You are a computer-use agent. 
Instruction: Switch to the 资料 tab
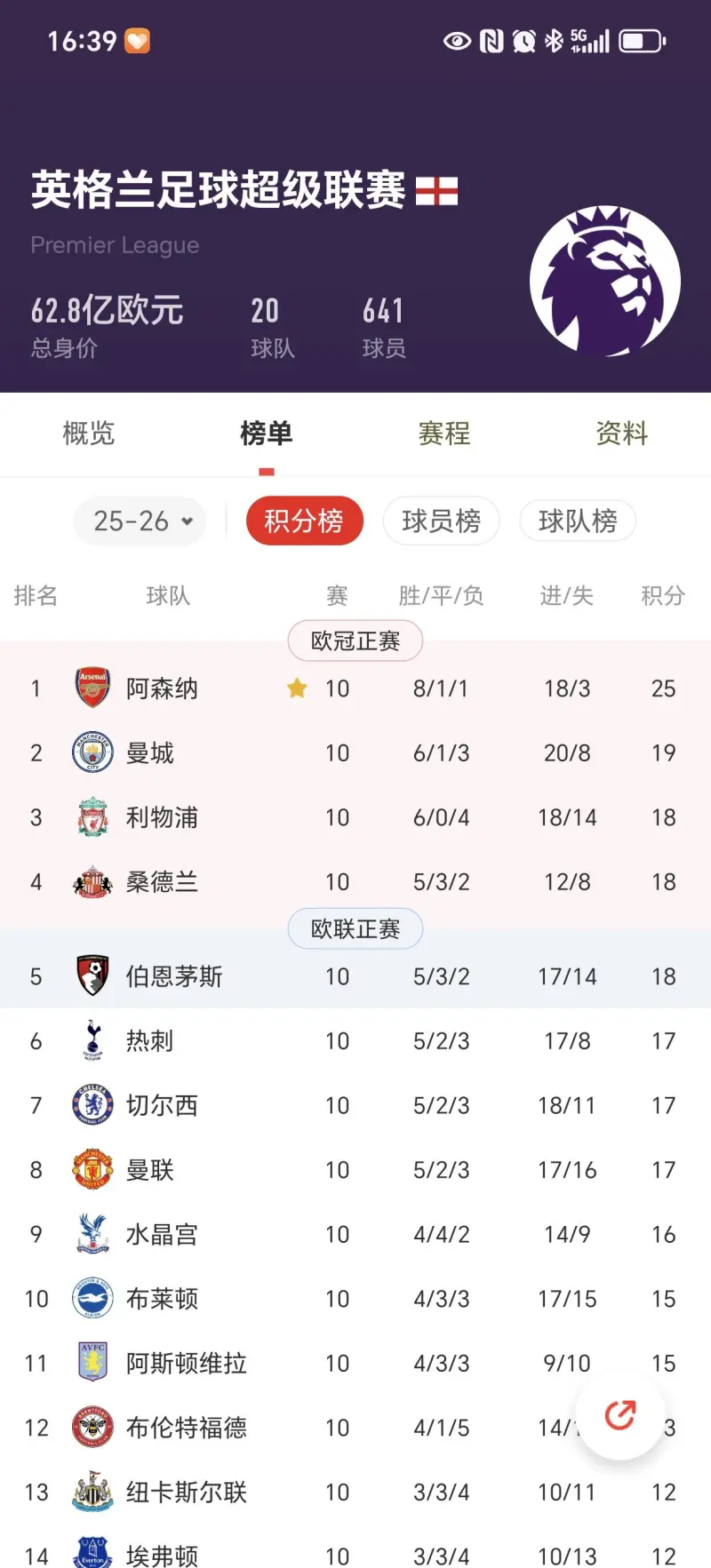click(x=621, y=434)
